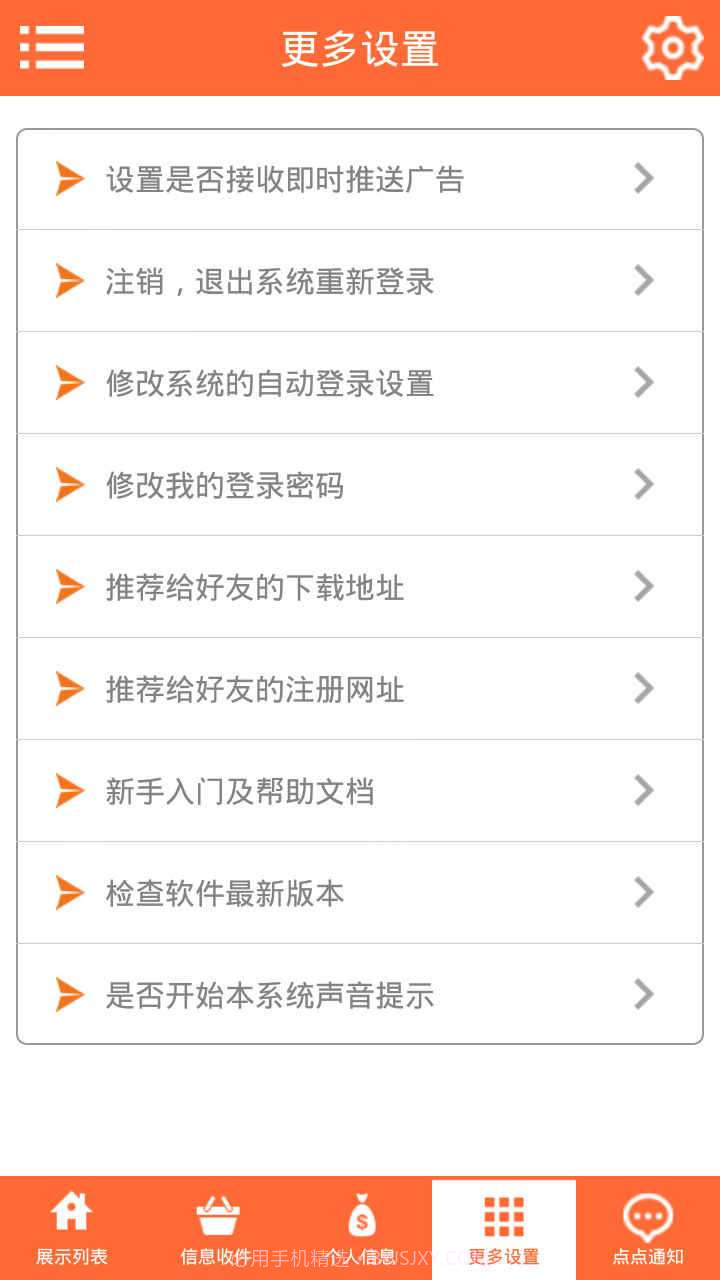Click 修改我的登录密码 entry
Image resolution: width=720 pixels, height=1280 pixels.
point(360,484)
